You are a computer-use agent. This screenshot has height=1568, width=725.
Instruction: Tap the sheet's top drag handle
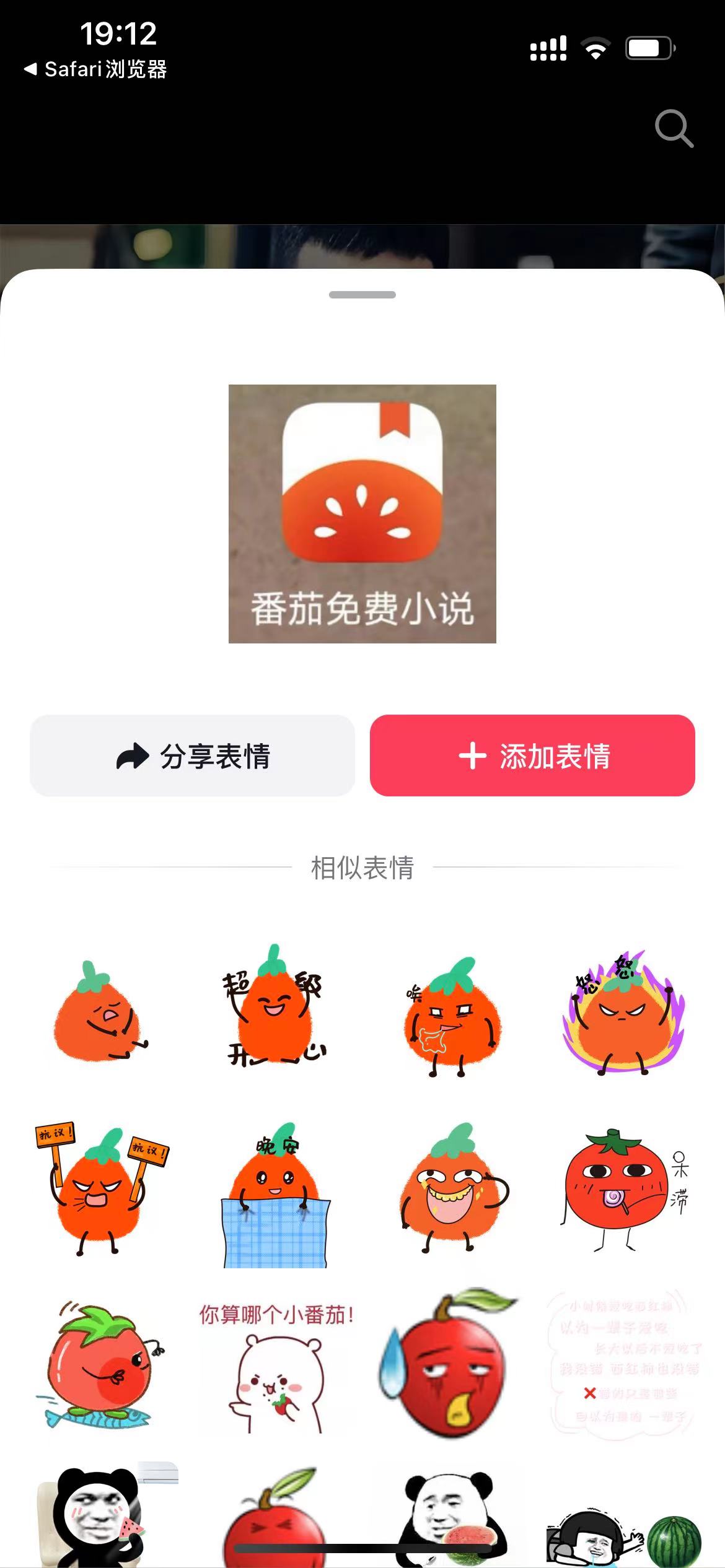tap(362, 295)
